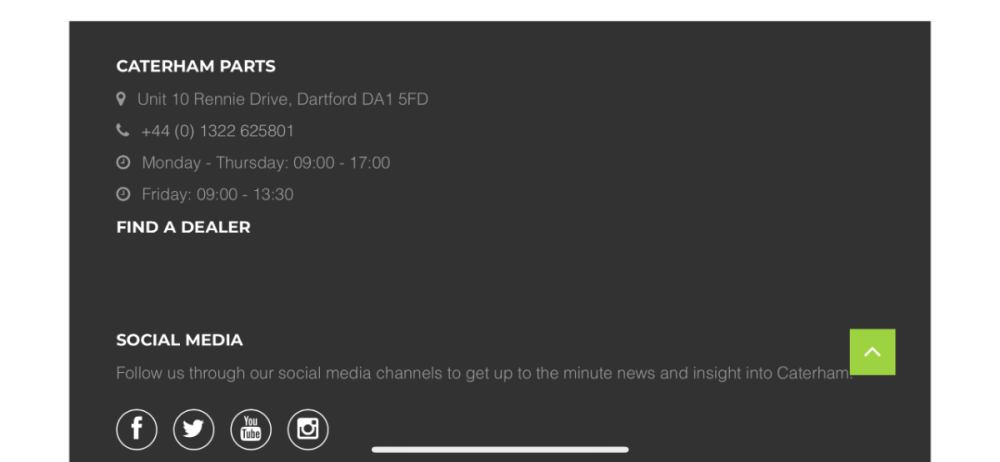Open the Find a Dealer link

(183, 227)
